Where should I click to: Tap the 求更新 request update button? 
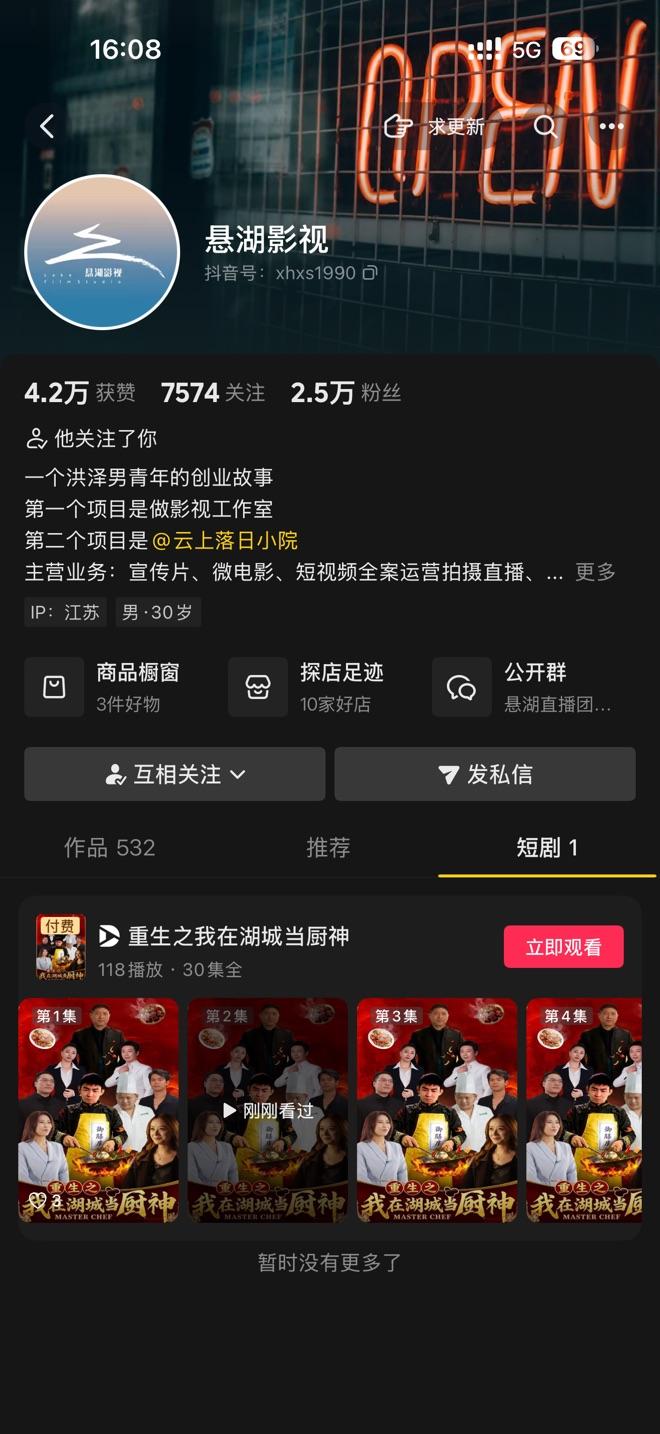(x=435, y=126)
